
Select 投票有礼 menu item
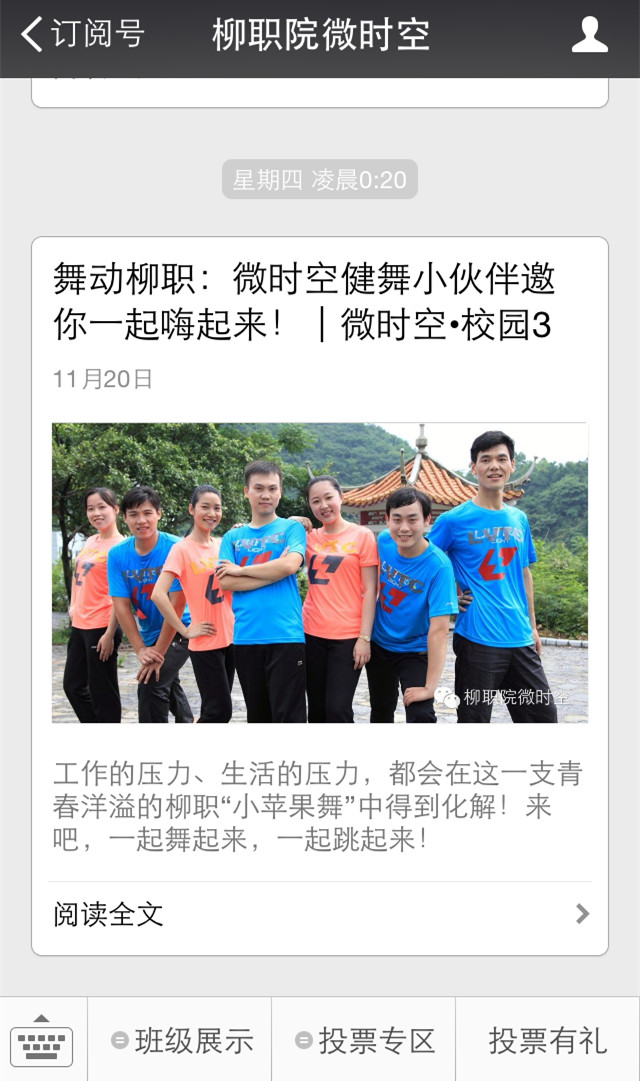(x=547, y=1040)
